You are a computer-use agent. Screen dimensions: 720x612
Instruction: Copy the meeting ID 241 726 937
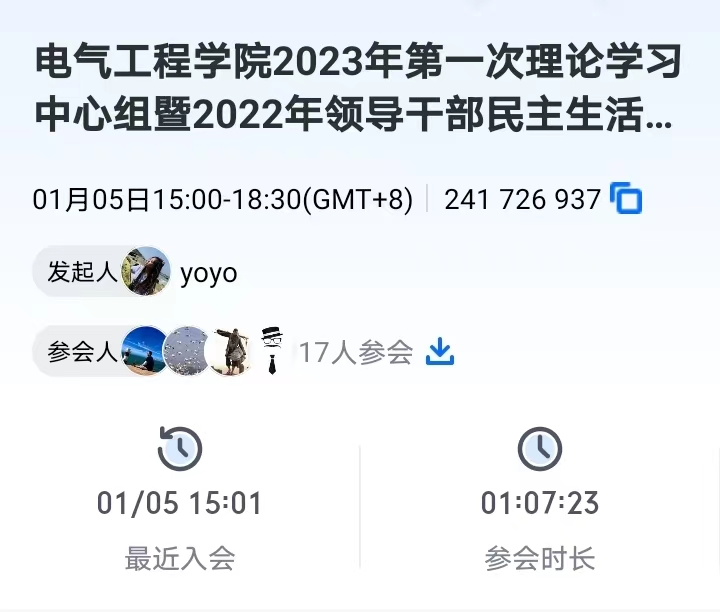627,199
